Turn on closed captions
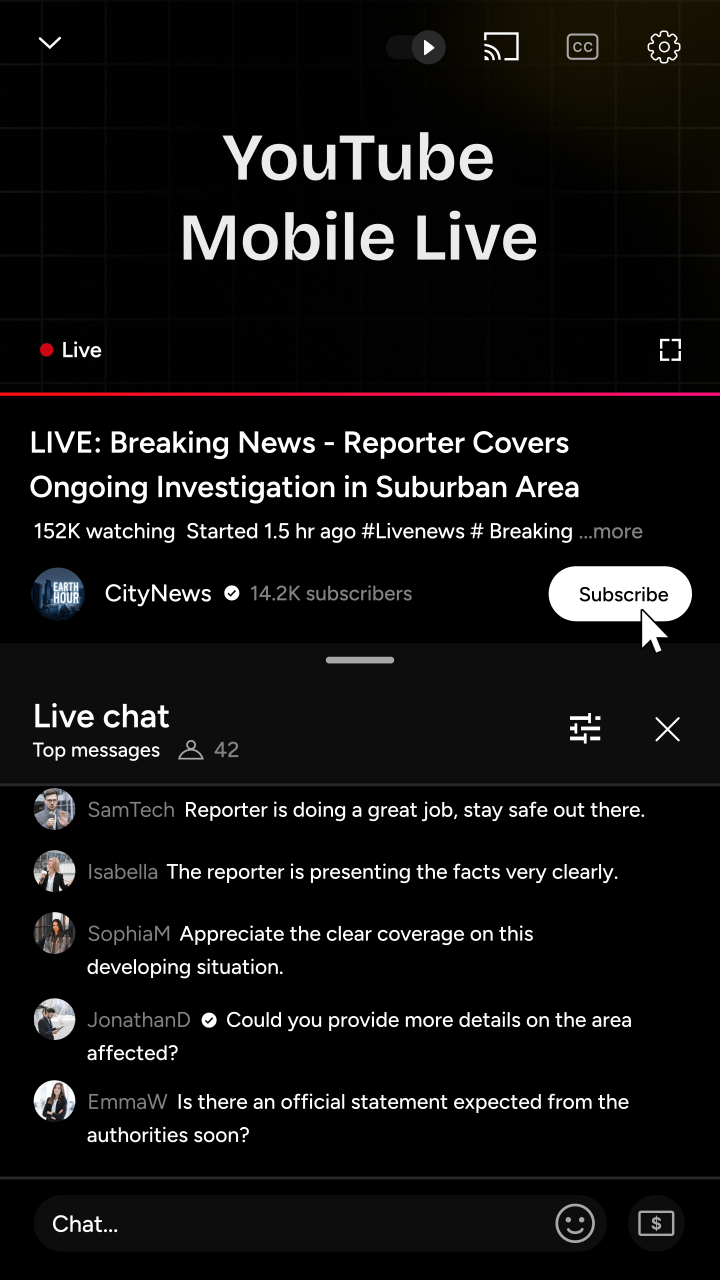720x1280 pixels. (x=582, y=47)
